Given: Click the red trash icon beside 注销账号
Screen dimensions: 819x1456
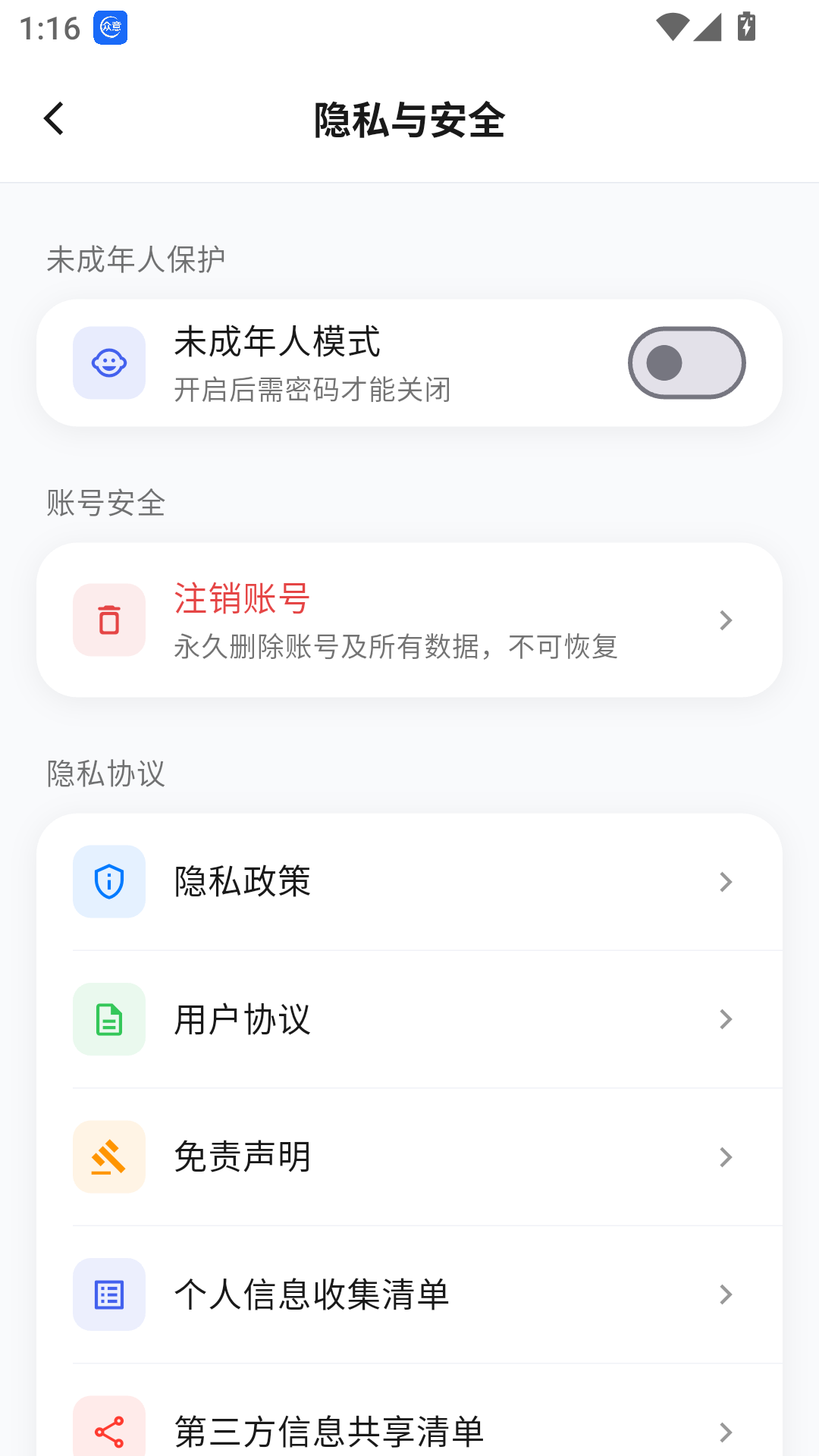Looking at the screenshot, I should (x=108, y=620).
